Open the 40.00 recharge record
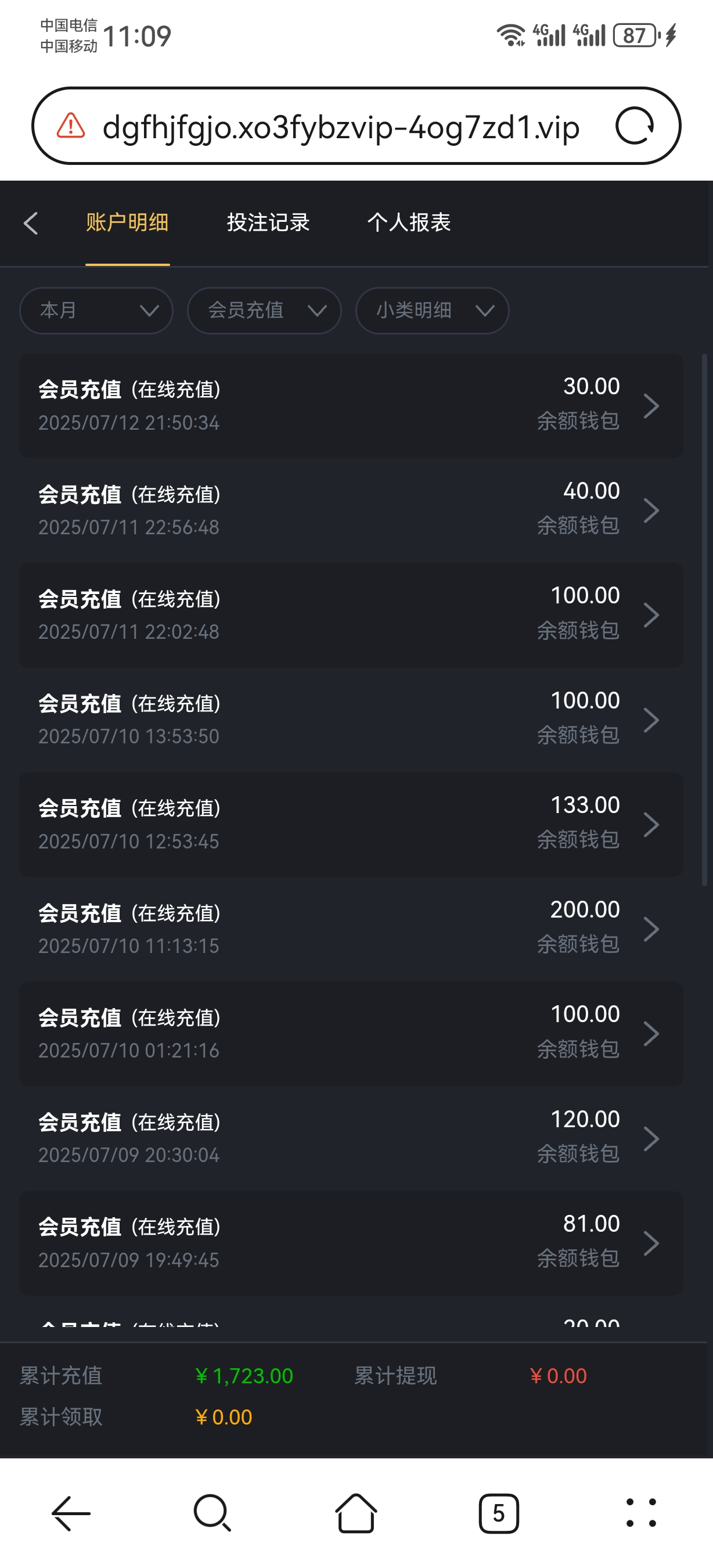Image resolution: width=713 pixels, height=1568 pixels. pyautogui.click(x=351, y=510)
